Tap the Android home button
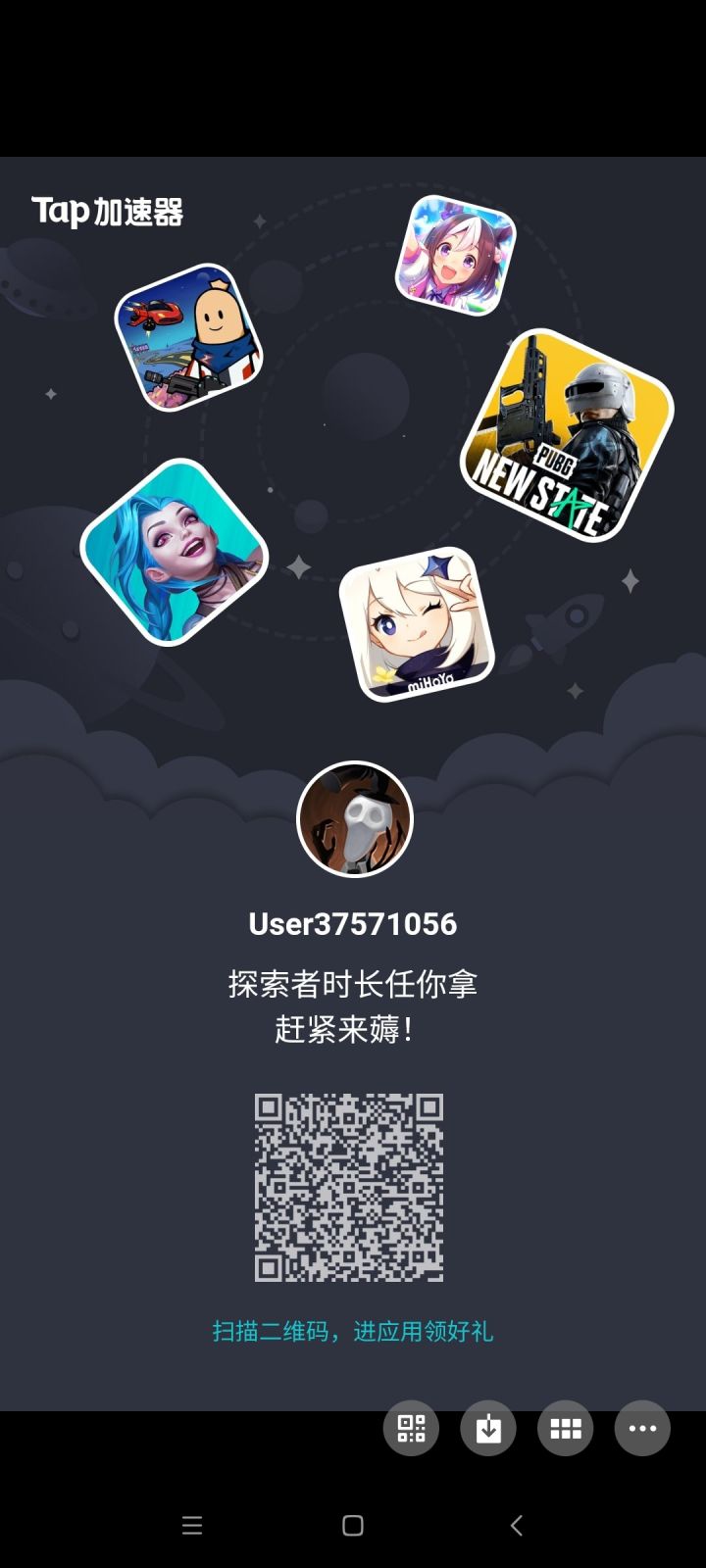The width and height of the screenshot is (706, 1568). (x=353, y=1525)
